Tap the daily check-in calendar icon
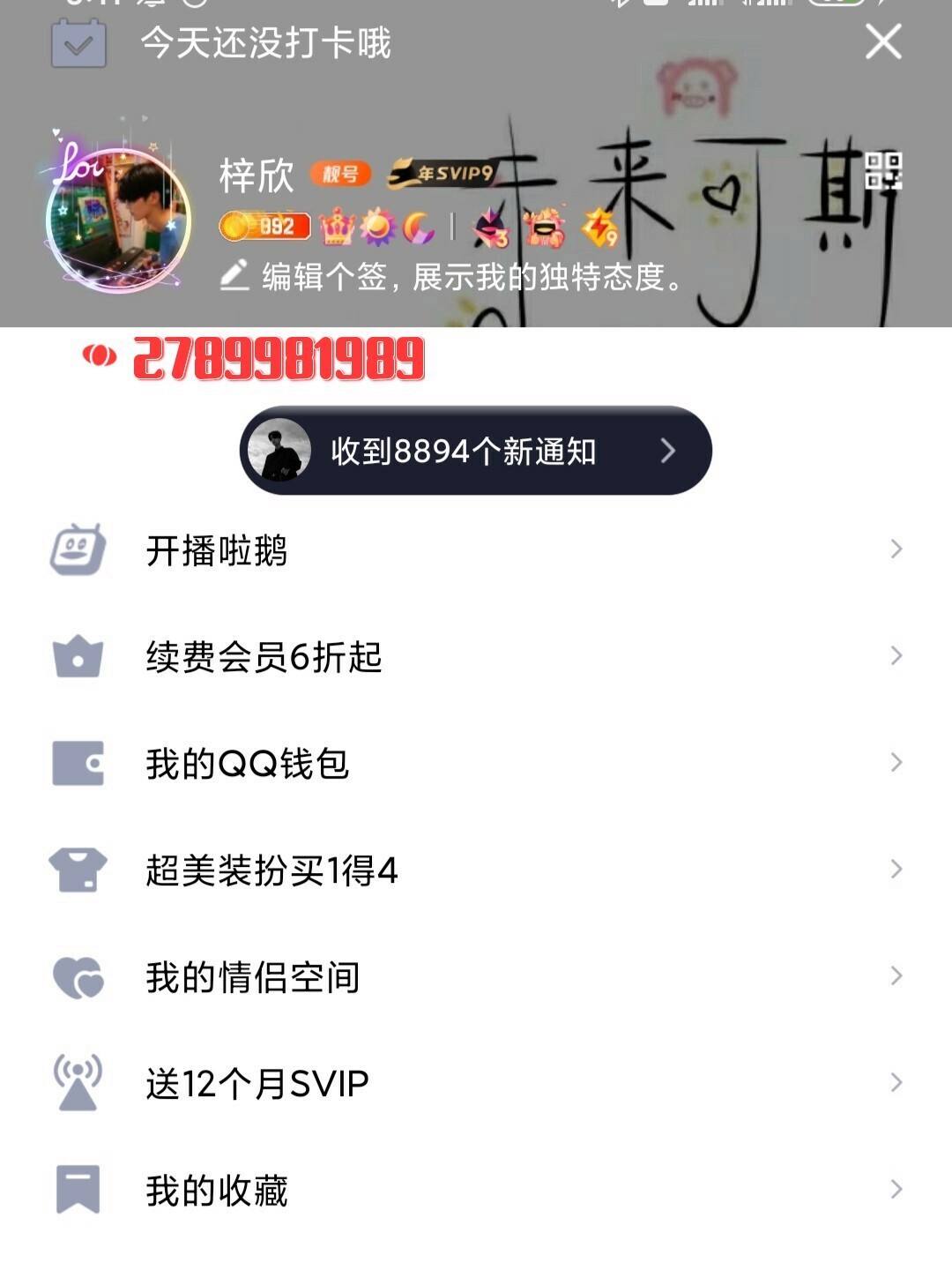952x1270 pixels. pyautogui.click(x=78, y=44)
